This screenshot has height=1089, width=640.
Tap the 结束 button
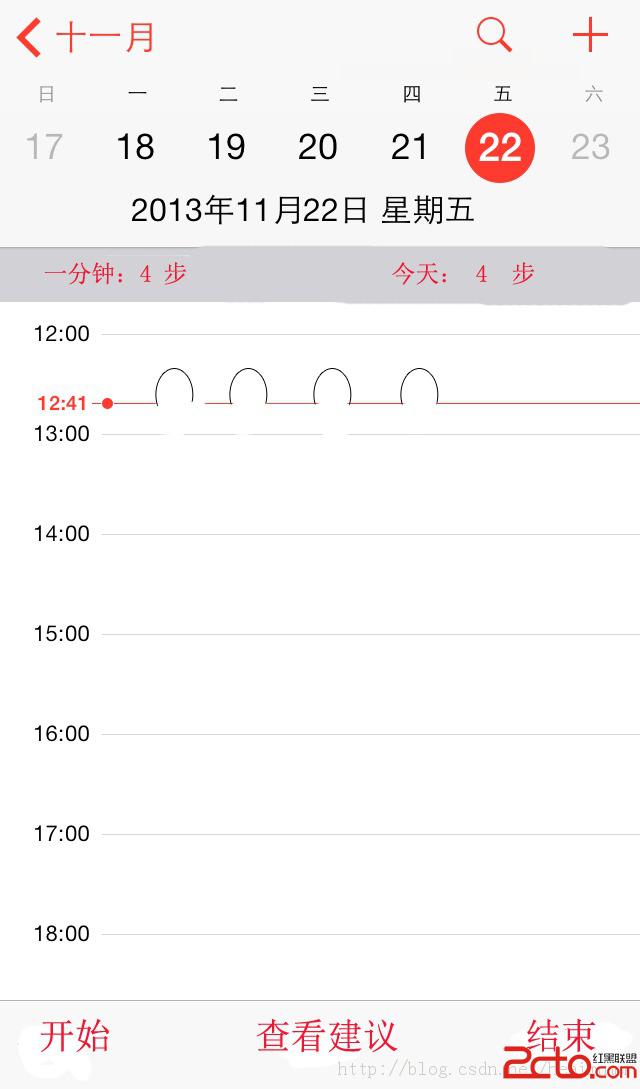(560, 1036)
